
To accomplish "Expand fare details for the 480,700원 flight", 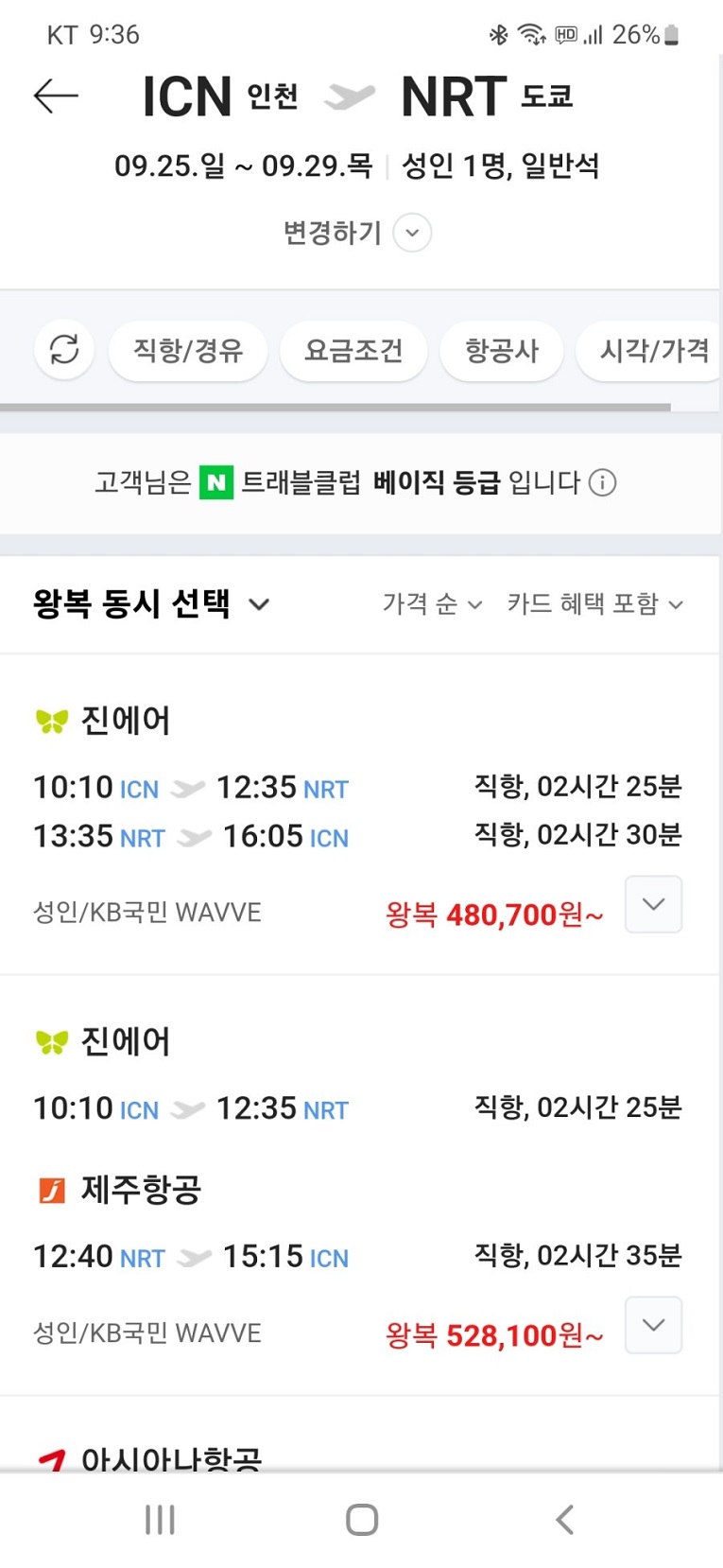I will pyautogui.click(x=653, y=904).
